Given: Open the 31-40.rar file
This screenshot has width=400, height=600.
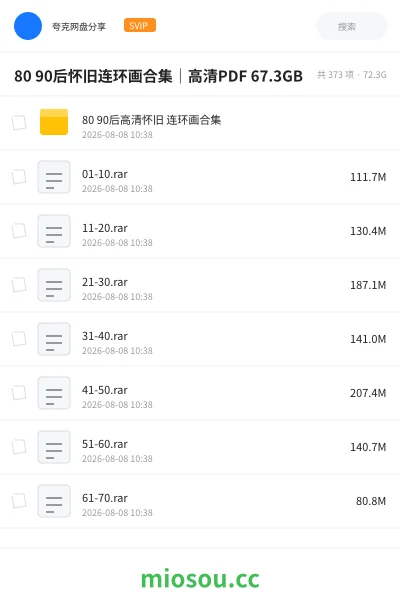Looking at the screenshot, I should coord(200,339).
